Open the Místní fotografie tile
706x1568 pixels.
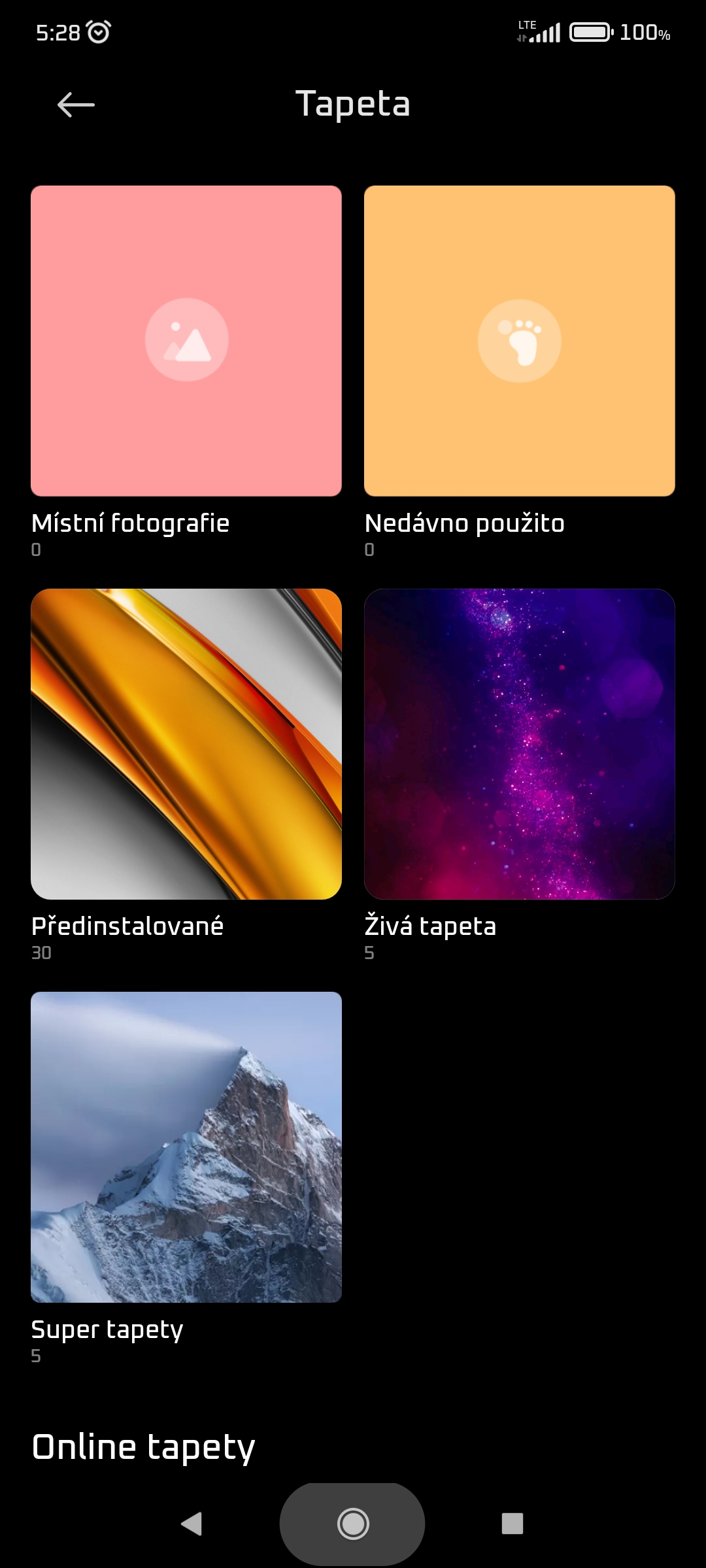tap(186, 340)
